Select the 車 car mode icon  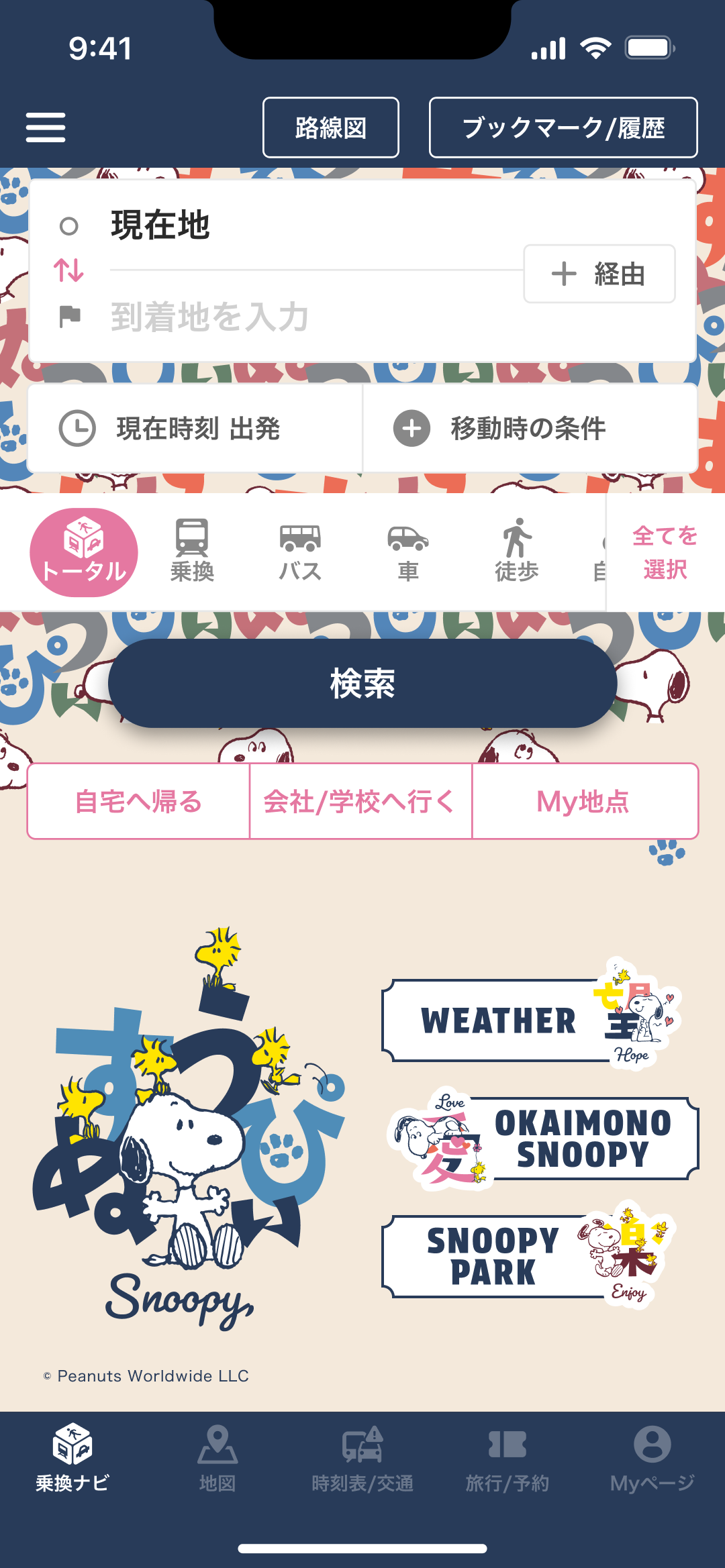click(x=408, y=550)
